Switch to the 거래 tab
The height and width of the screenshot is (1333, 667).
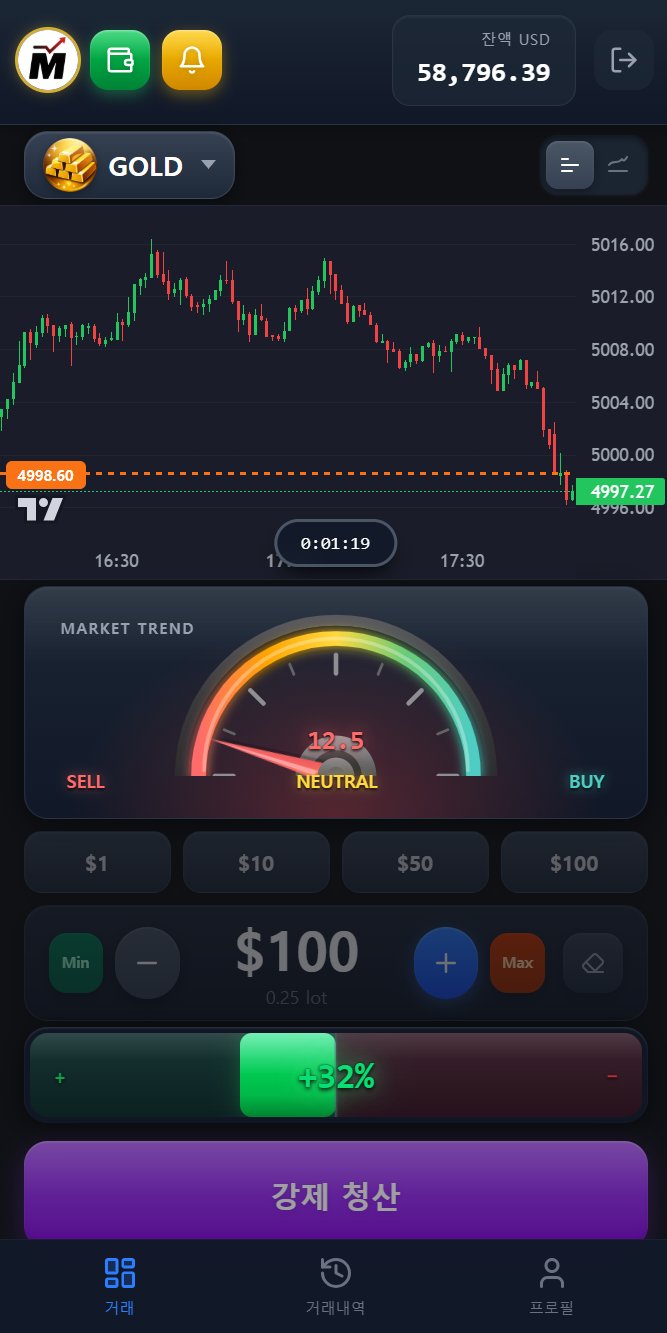pyautogui.click(x=120, y=1285)
